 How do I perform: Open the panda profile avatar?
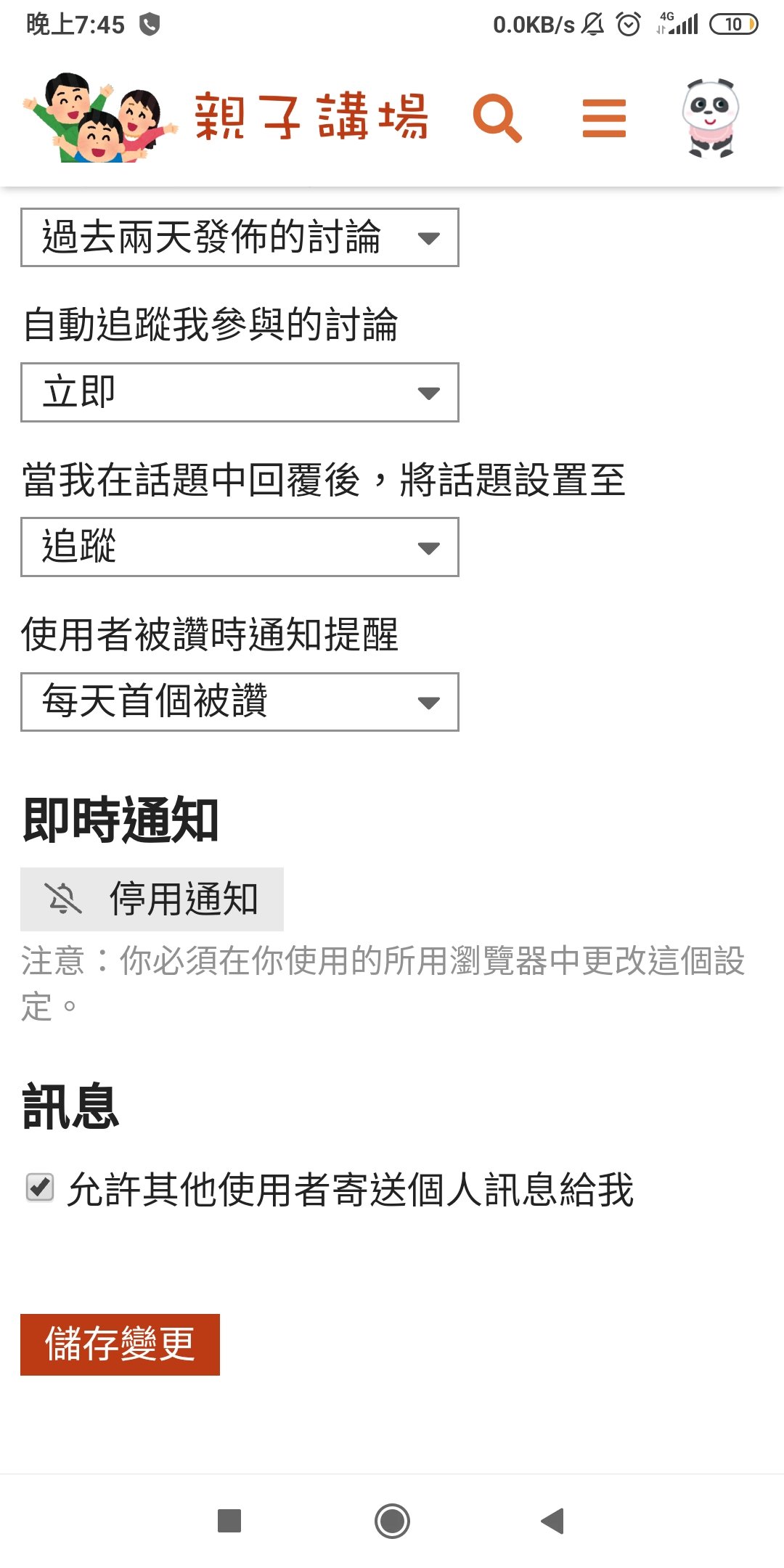(711, 118)
